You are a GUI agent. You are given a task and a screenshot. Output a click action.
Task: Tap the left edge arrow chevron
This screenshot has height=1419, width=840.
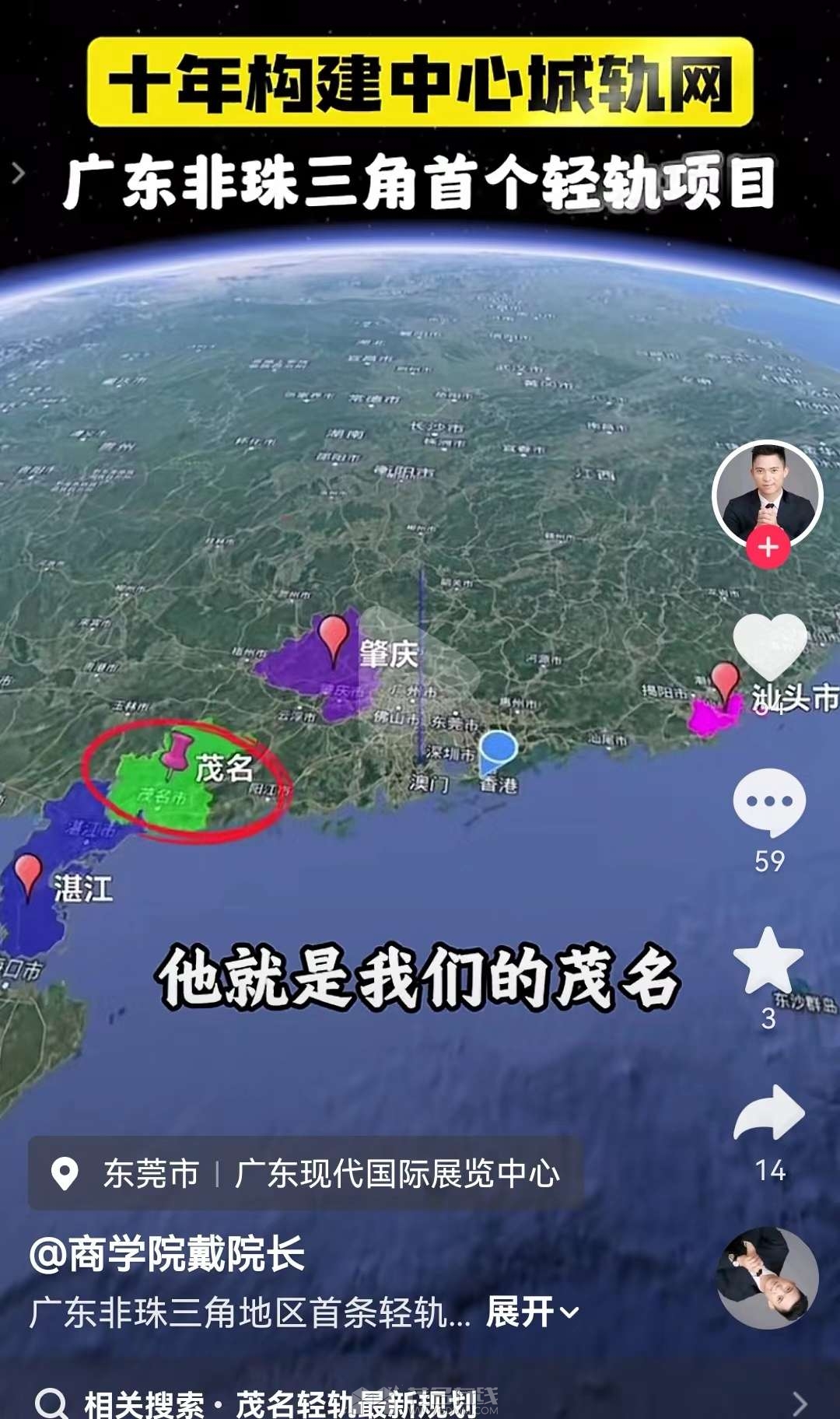pos(19,173)
